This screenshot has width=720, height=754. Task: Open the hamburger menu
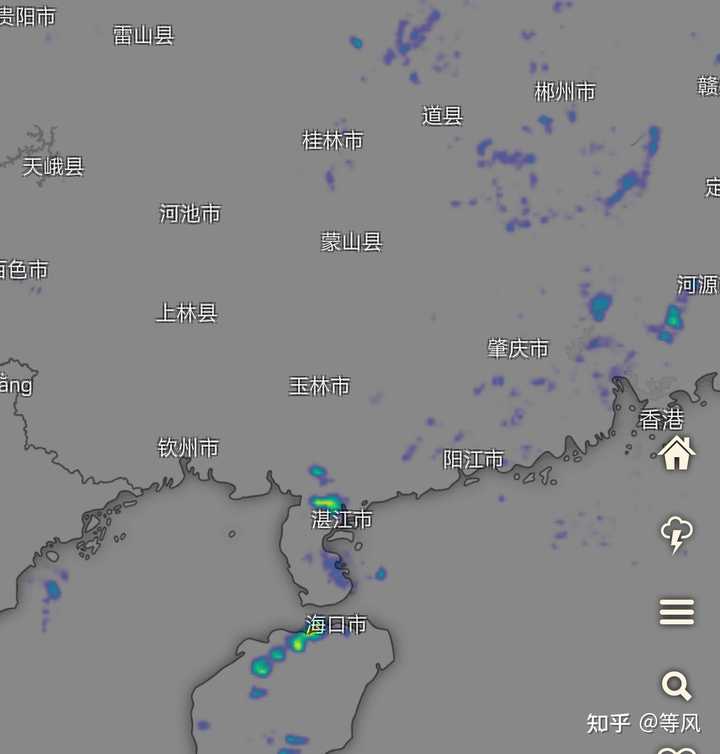[x=677, y=612]
